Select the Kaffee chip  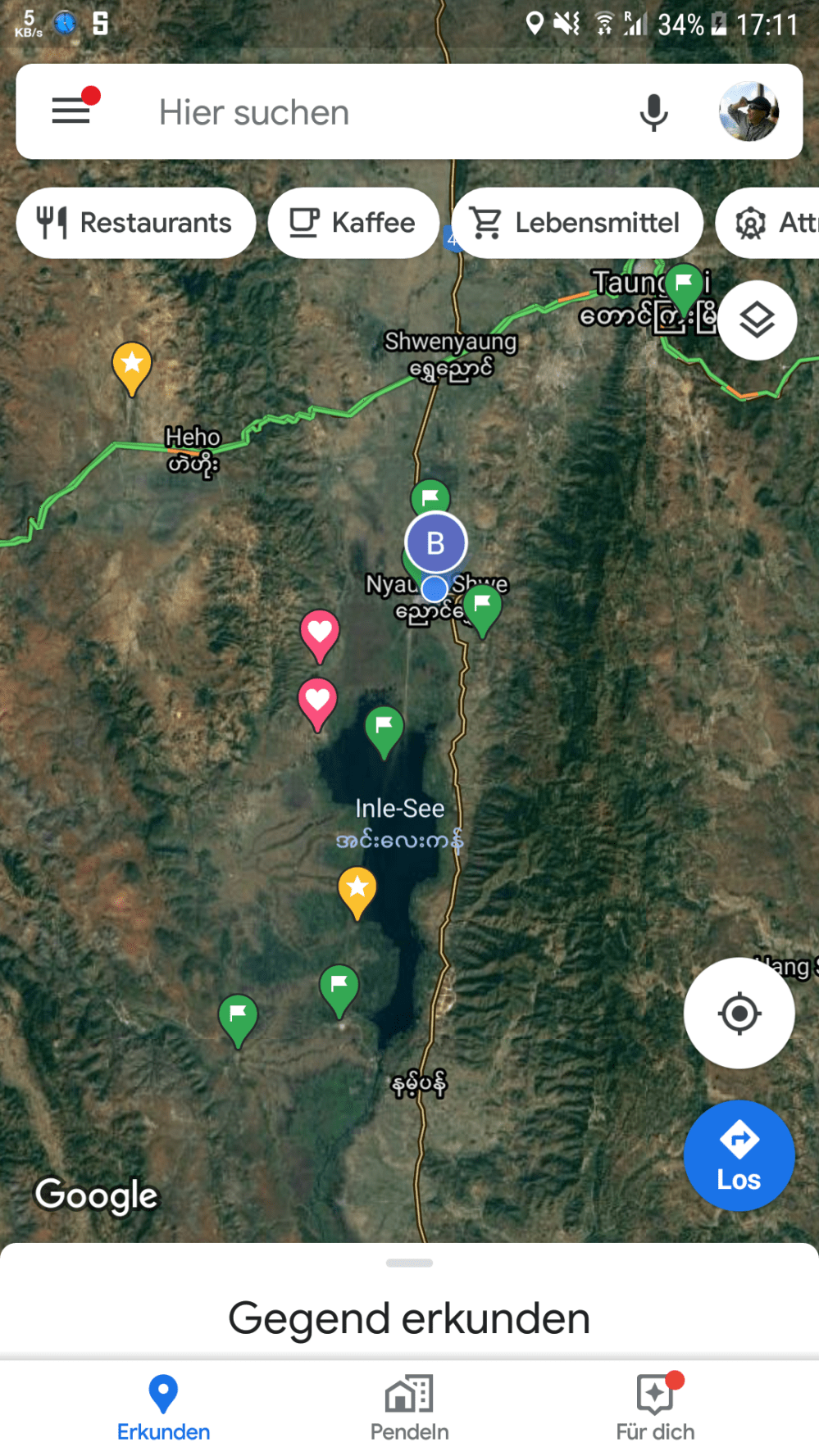353,223
